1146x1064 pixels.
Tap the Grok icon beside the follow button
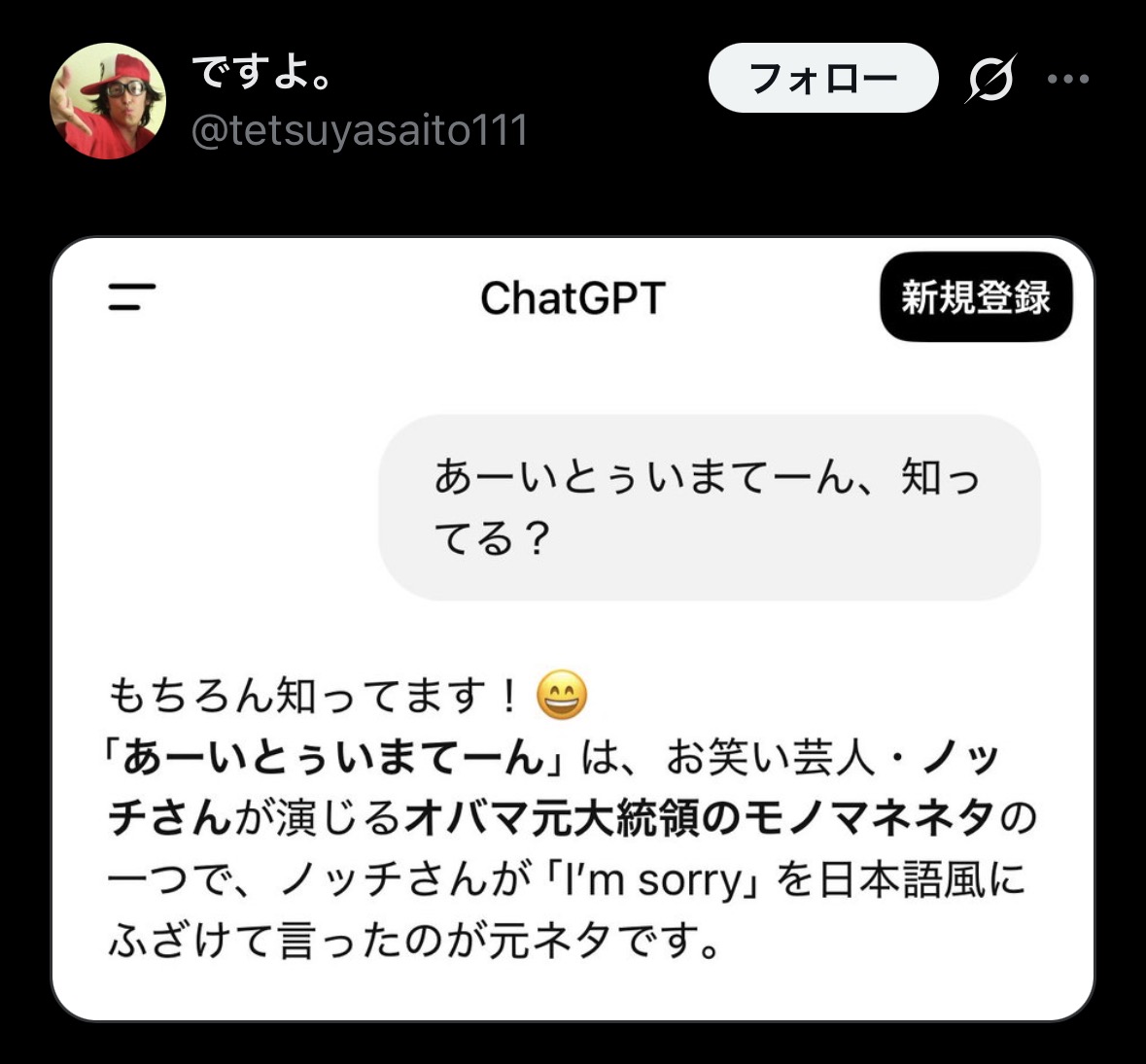pyautogui.click(x=990, y=79)
